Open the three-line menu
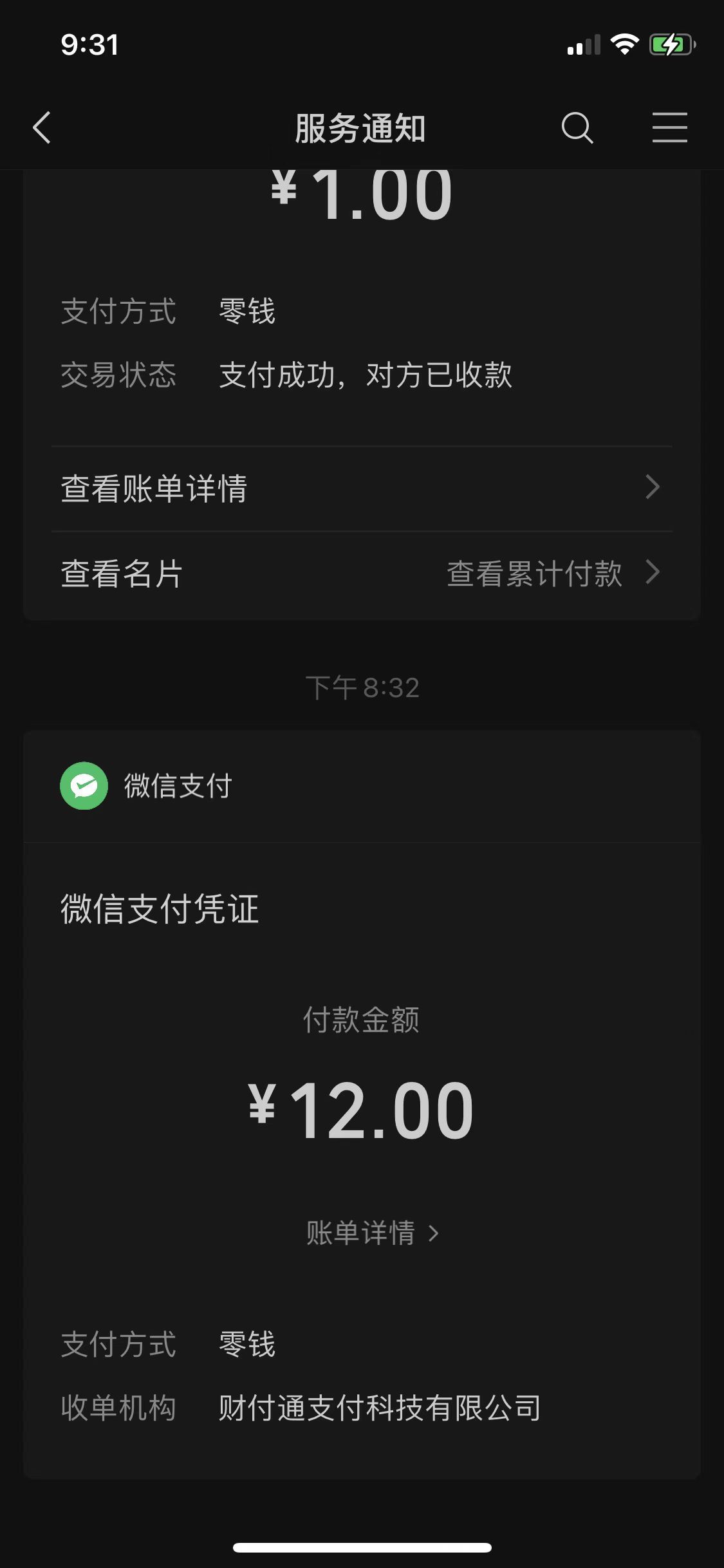The height and width of the screenshot is (1568, 724). point(669,127)
